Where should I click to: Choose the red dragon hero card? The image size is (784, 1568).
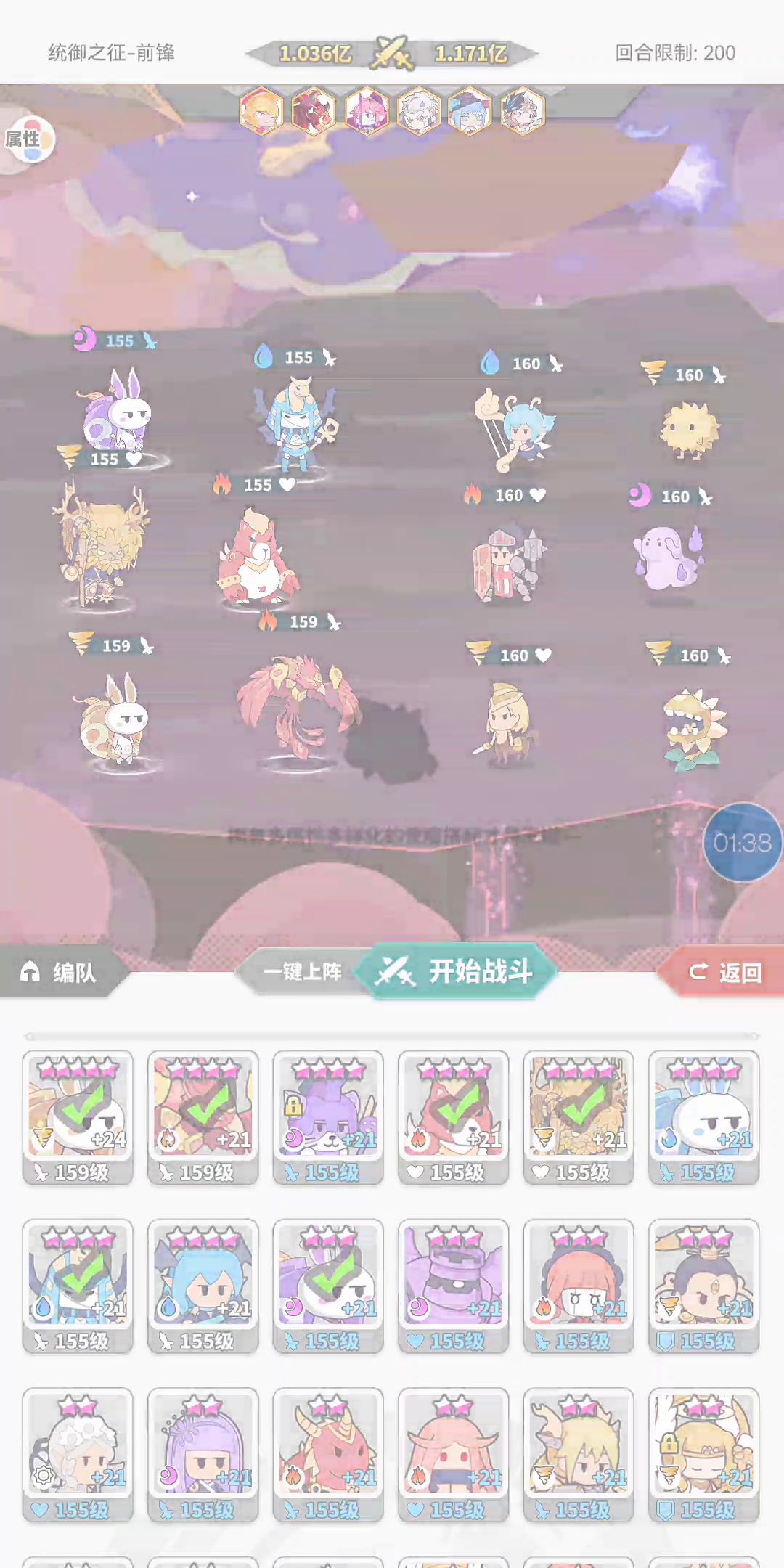328,1454
